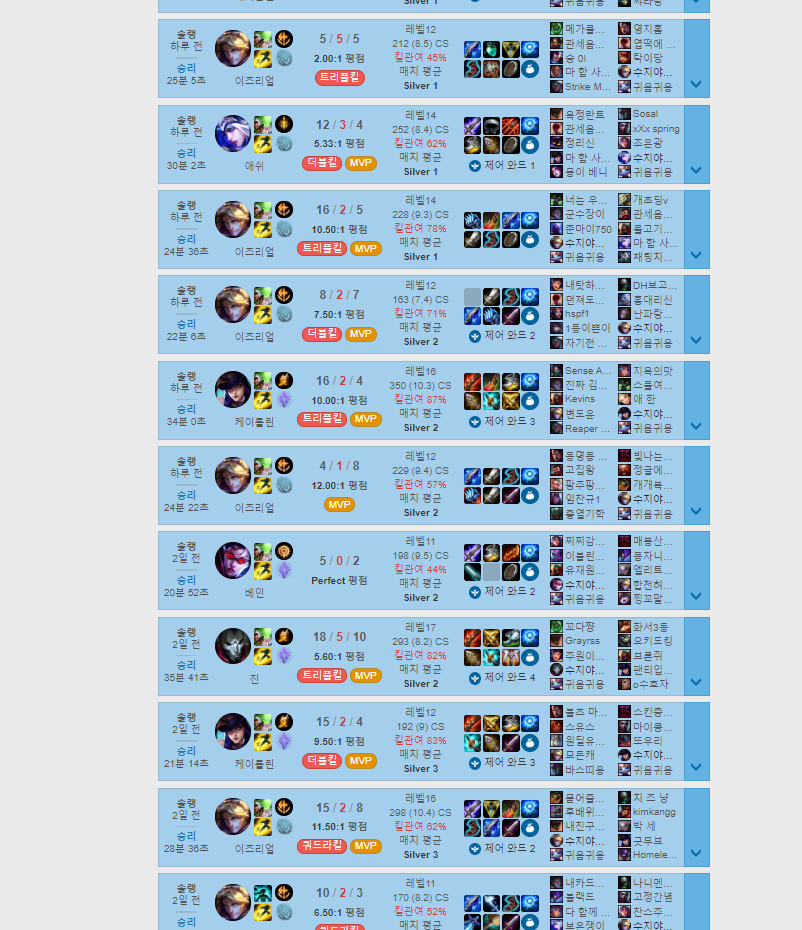802x930 pixels.
Task: Expand the Caitlyn 15/2/4 match details
Action: 696,767
